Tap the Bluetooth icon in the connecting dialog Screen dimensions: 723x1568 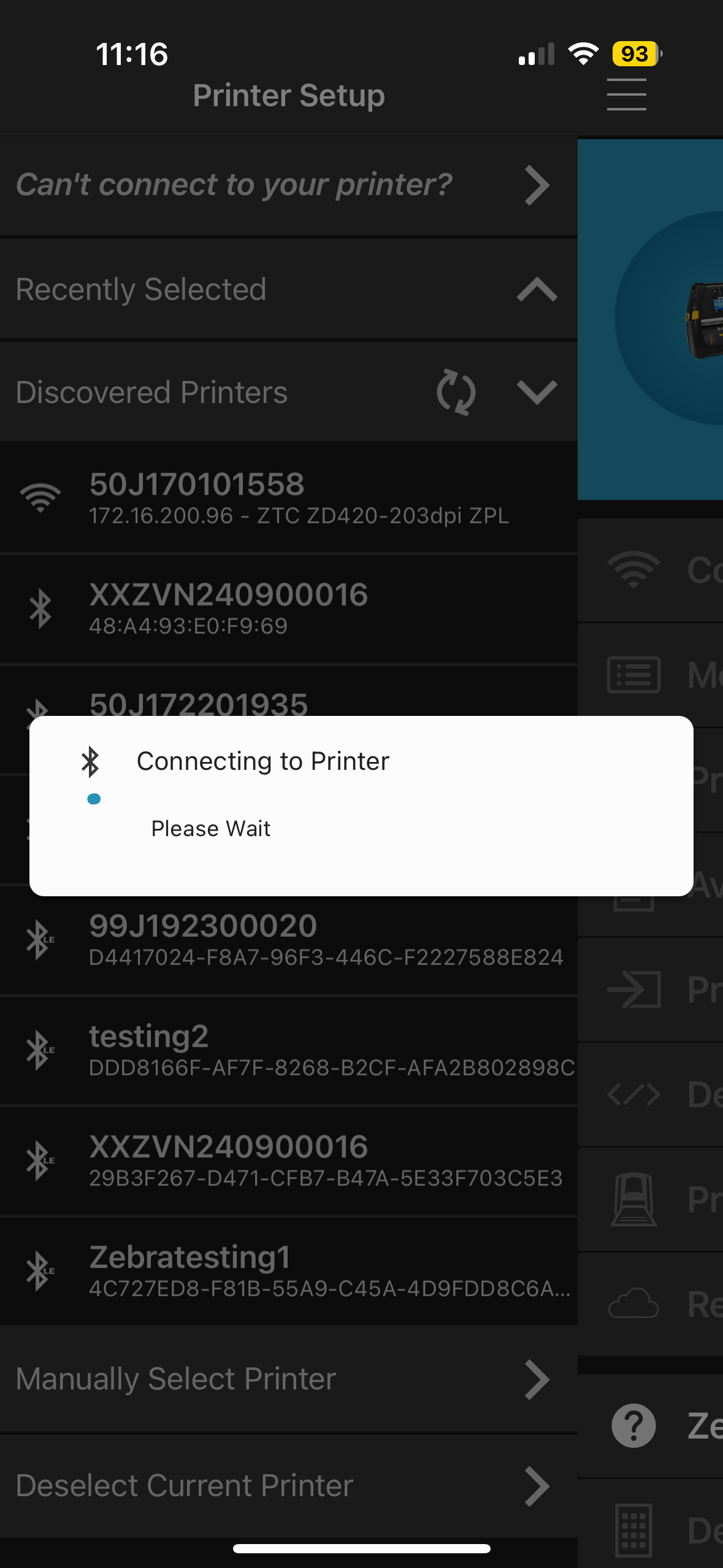[91, 761]
